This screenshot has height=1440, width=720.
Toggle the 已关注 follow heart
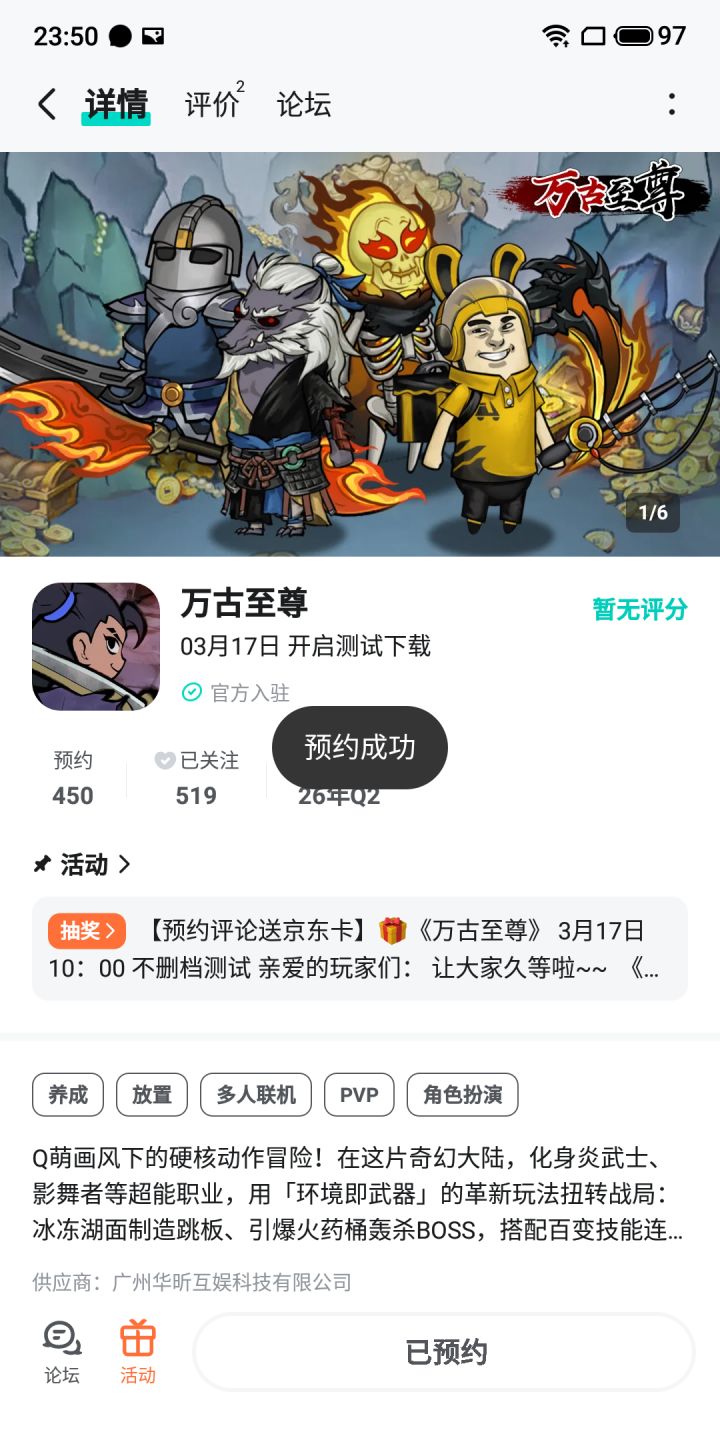(198, 760)
